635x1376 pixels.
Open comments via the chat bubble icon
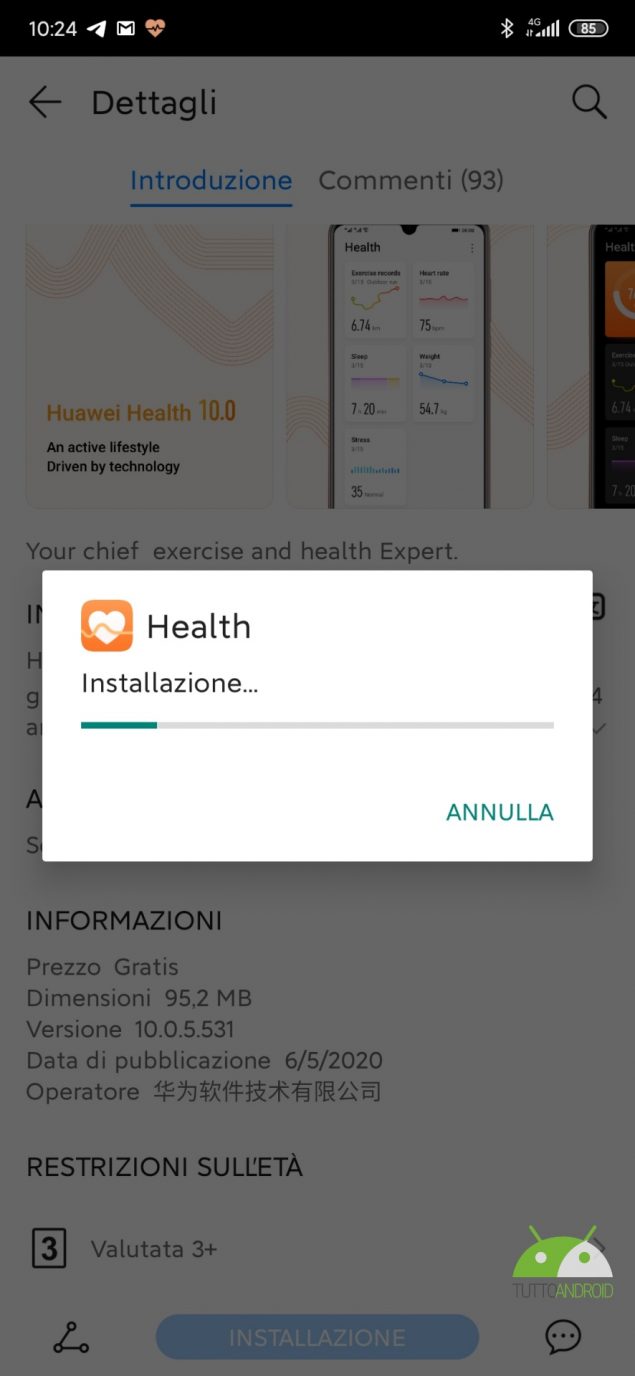[x=563, y=1337]
